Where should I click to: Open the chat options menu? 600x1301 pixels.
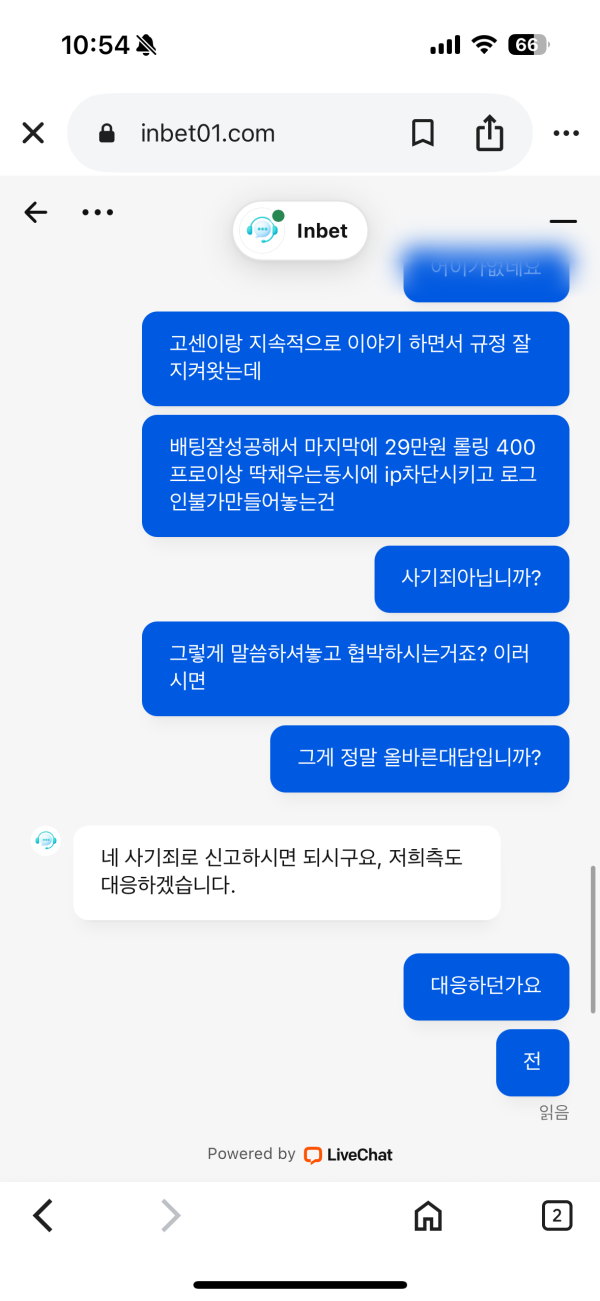click(x=97, y=212)
